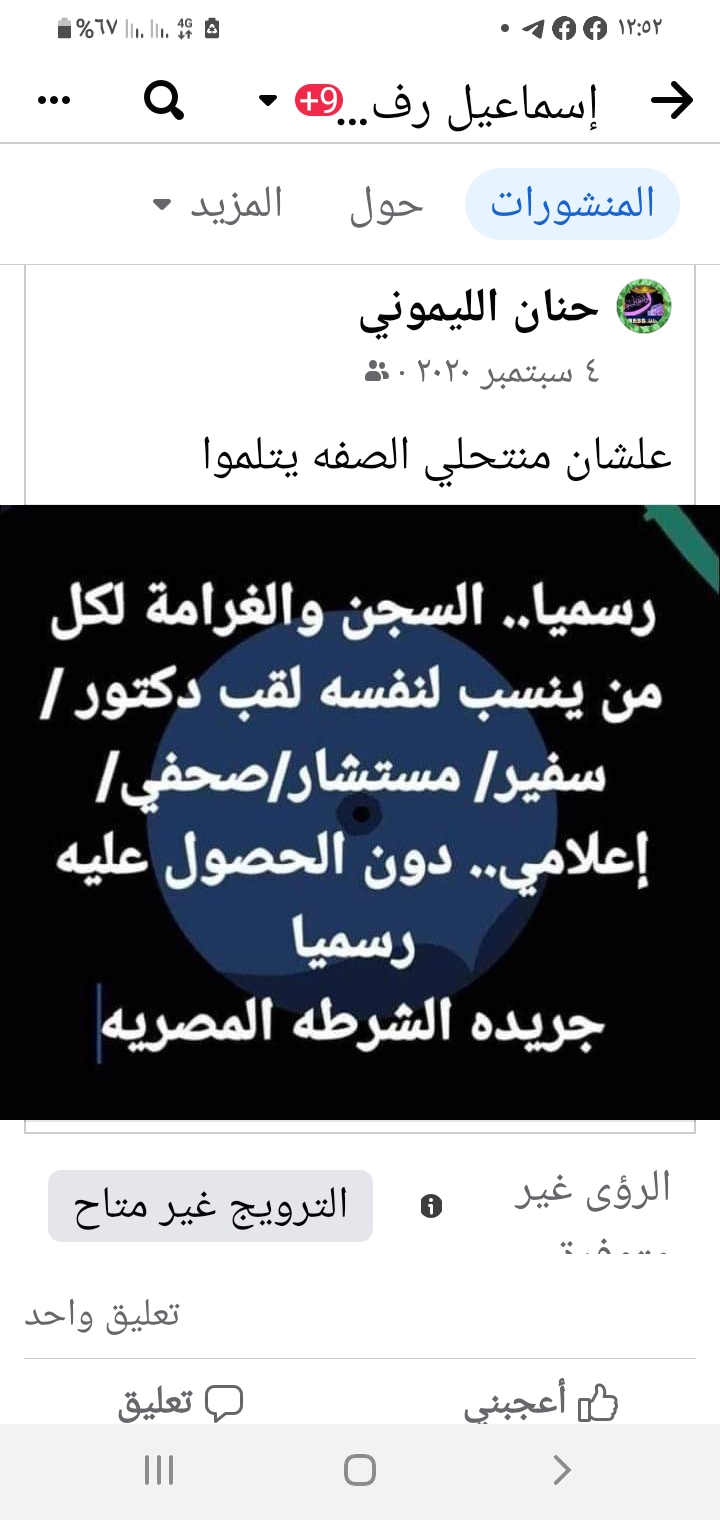Like the post with أعجبني
Viewport: 720px width, 1520px height.
pyautogui.click(x=541, y=1402)
